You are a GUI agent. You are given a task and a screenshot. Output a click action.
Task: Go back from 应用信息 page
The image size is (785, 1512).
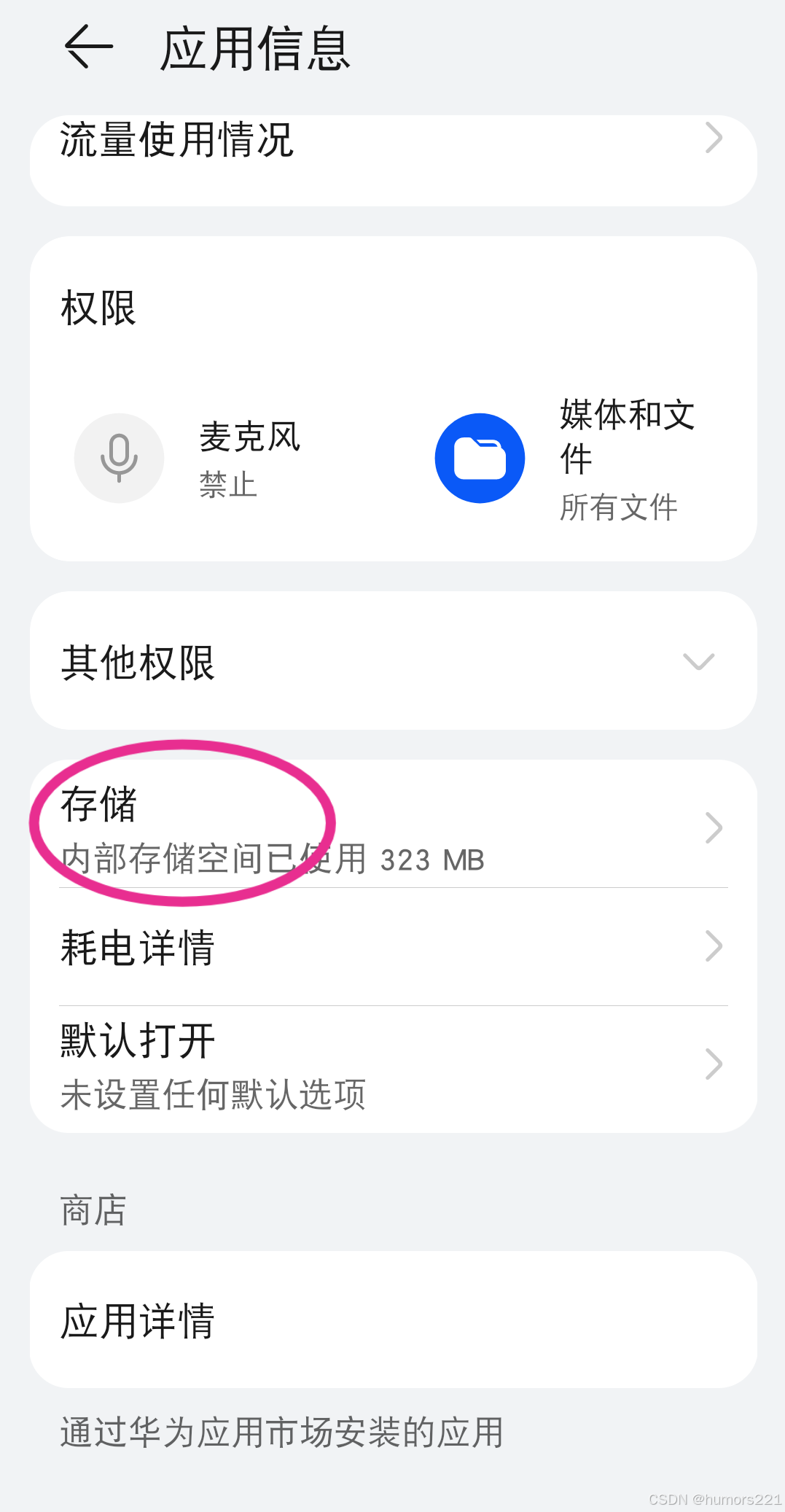(x=89, y=47)
